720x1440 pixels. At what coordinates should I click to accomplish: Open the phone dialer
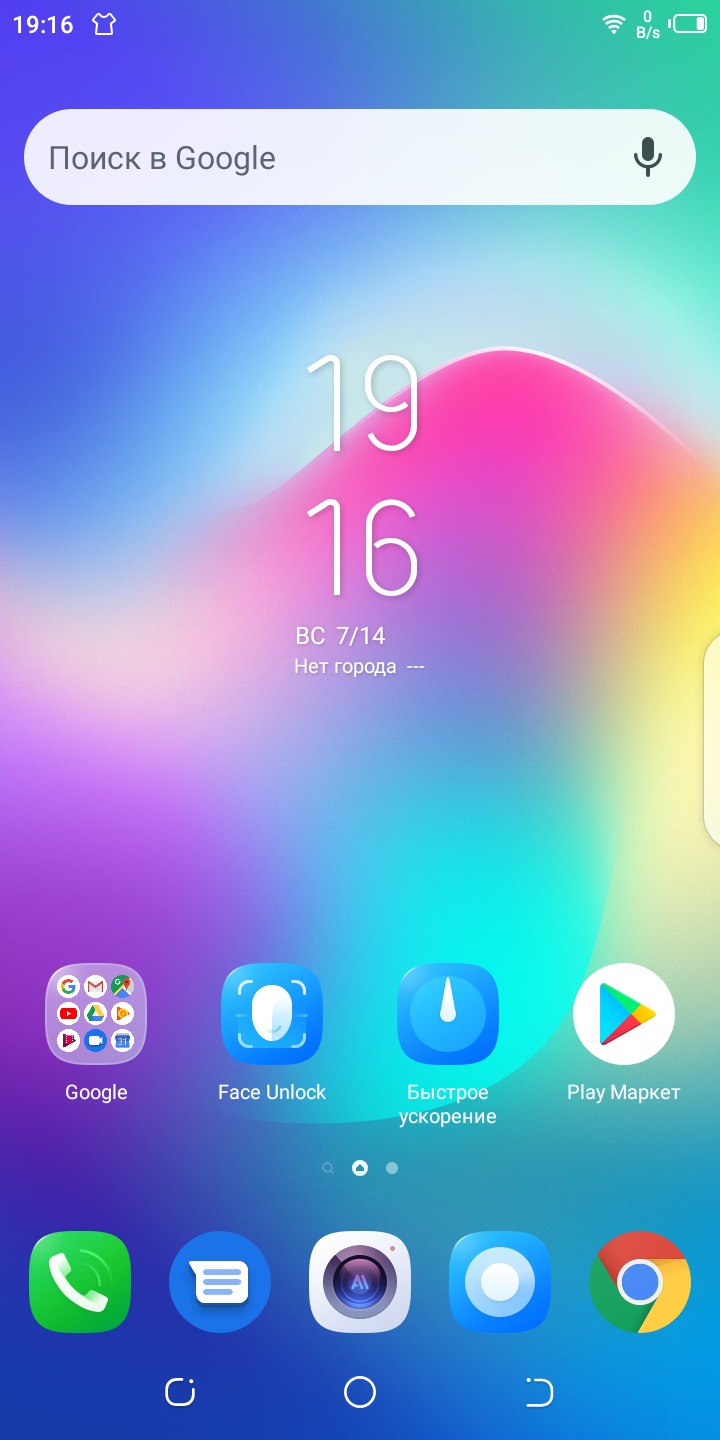pos(80,1282)
